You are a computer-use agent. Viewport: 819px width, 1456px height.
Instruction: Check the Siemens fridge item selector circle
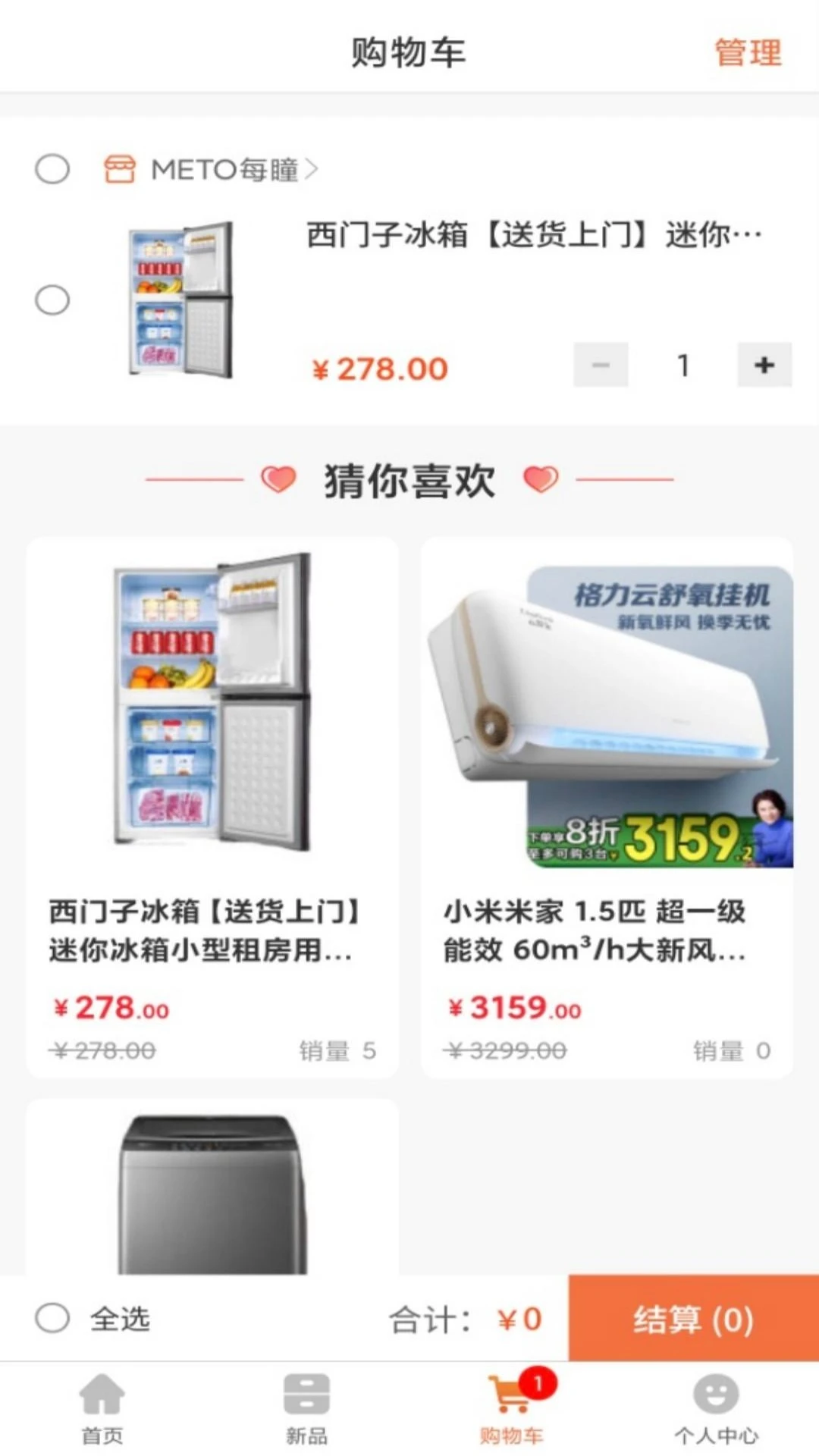point(52,300)
